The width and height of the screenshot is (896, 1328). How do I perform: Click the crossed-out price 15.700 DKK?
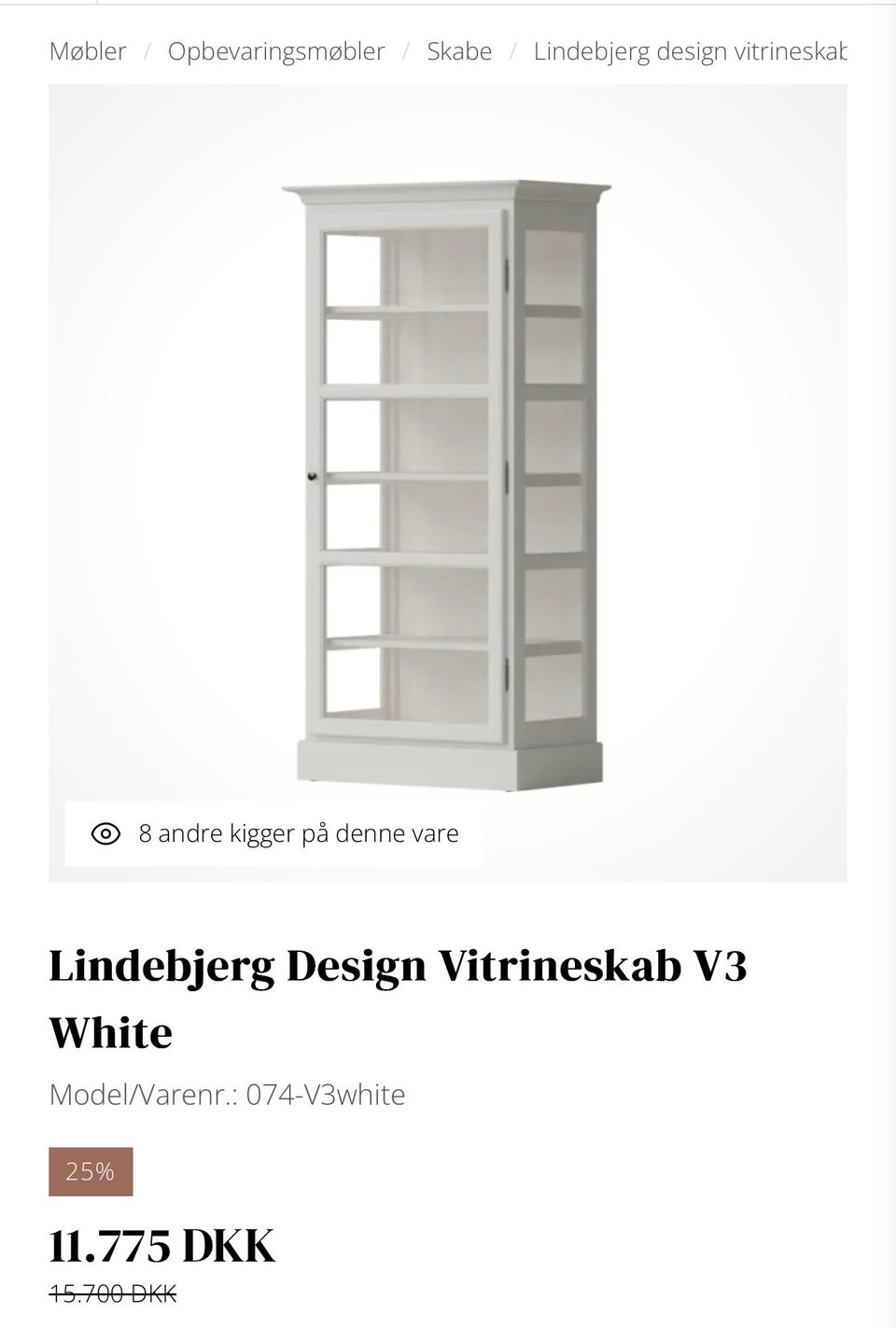tap(113, 1295)
